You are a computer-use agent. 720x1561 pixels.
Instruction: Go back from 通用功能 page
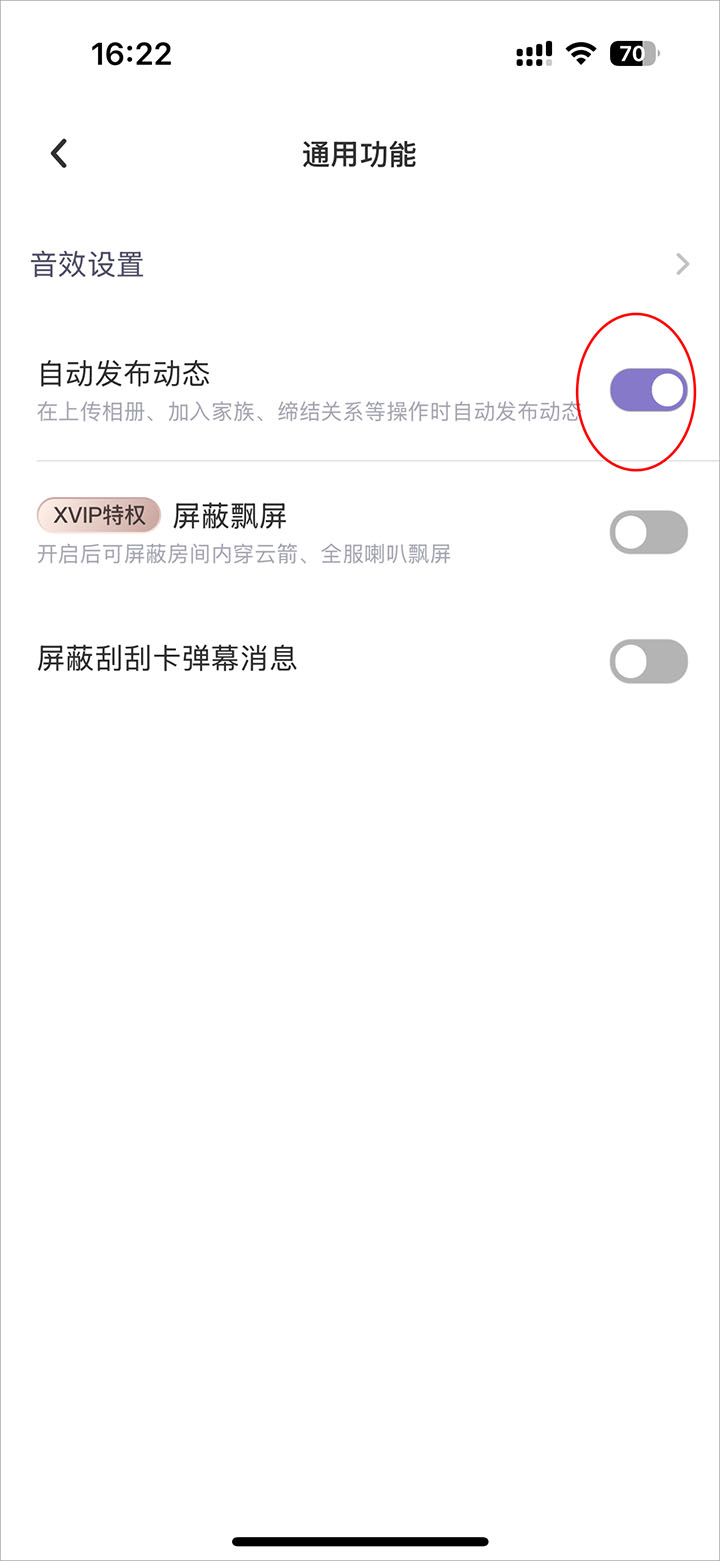[x=59, y=154]
